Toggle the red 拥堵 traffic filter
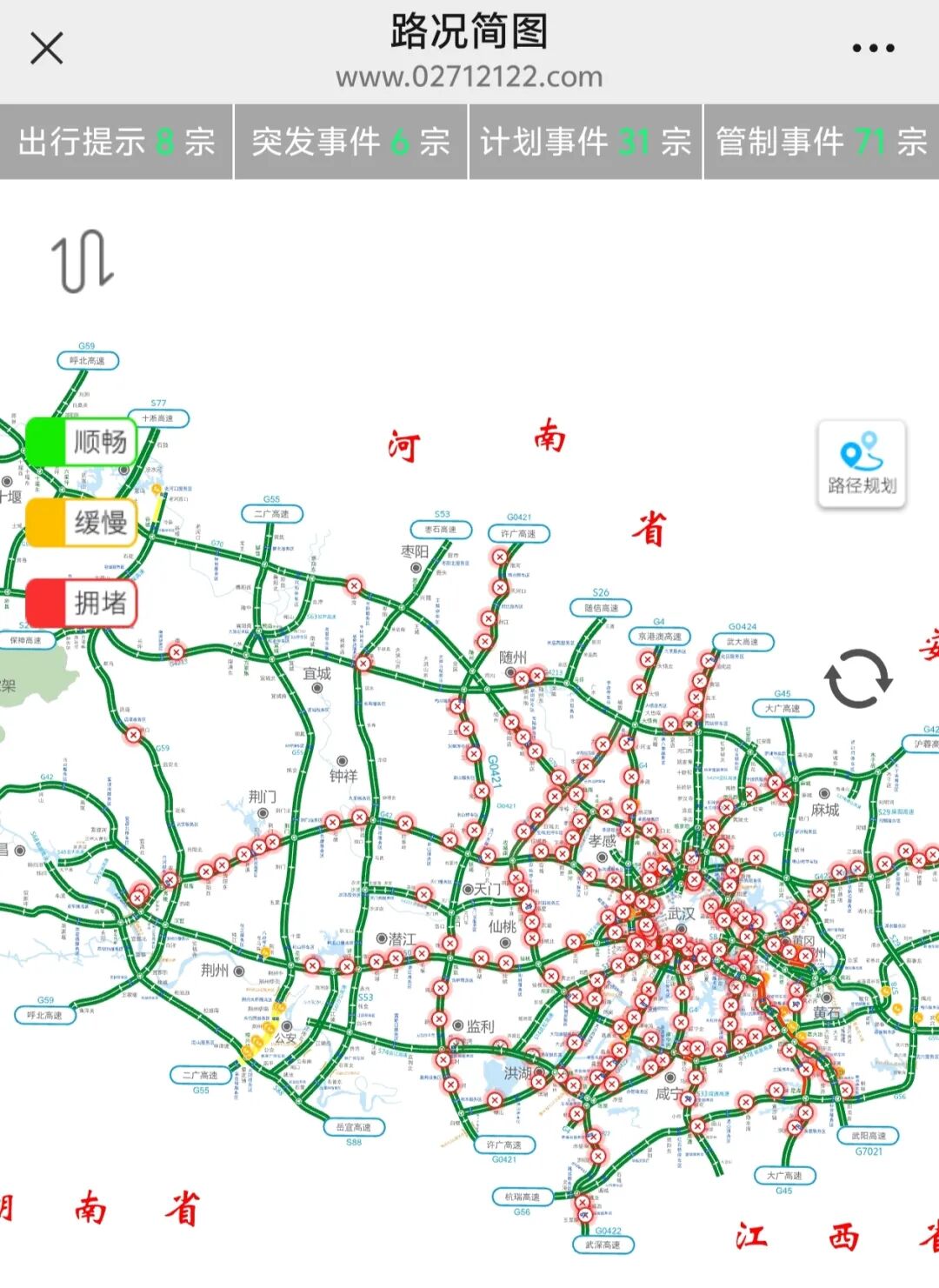Screen dimensions: 939x1288 pos(82,603)
